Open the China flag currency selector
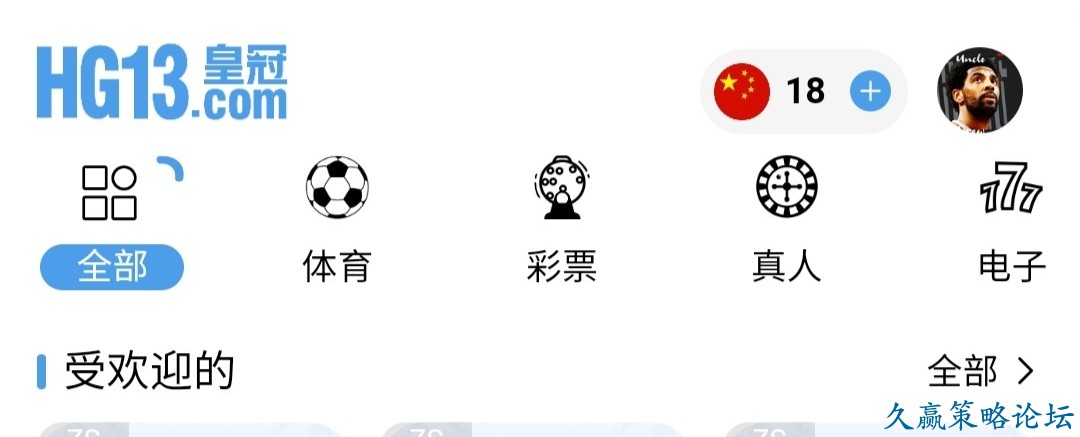The width and height of the screenshot is (1080, 437). coord(741,92)
